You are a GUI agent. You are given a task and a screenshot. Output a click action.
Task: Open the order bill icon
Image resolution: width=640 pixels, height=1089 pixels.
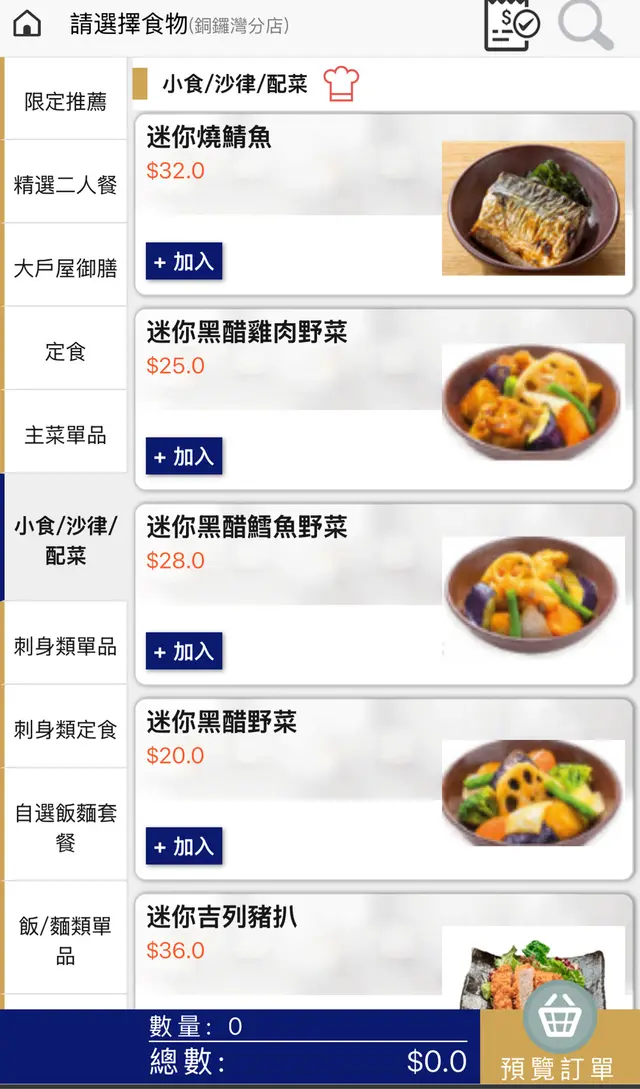(511, 24)
